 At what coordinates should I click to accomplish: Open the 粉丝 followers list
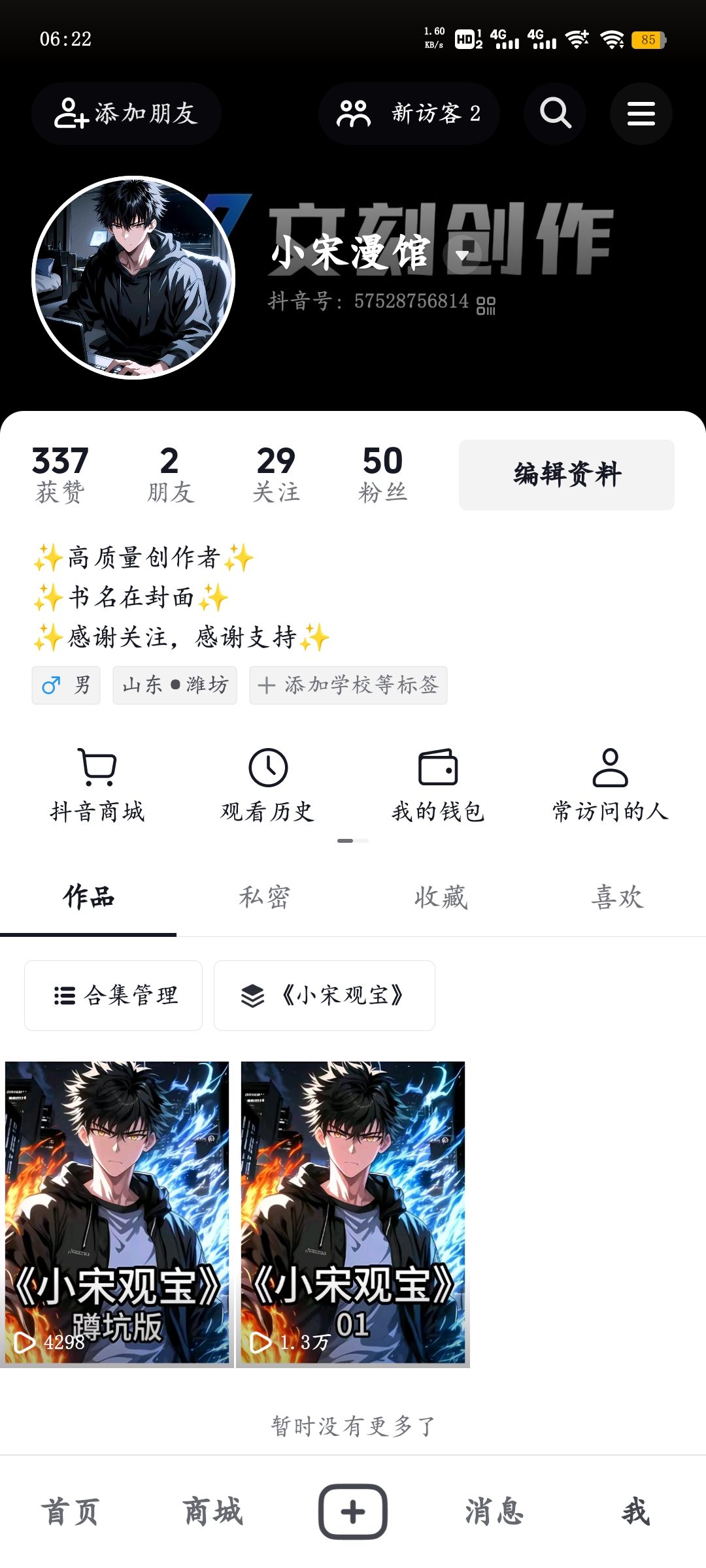[382, 474]
